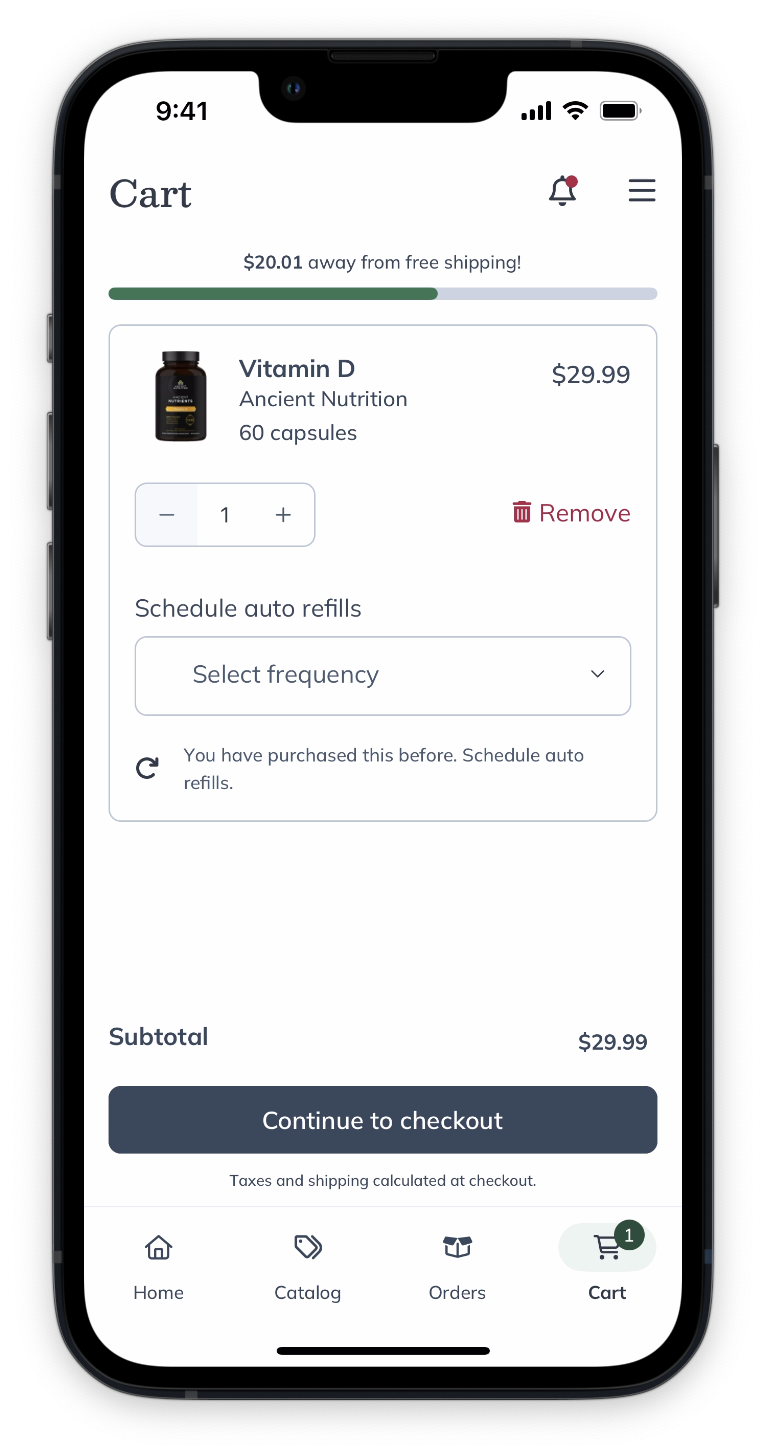The image size is (766, 1454).
Task: Open the notifications bell
Action: coord(563,191)
